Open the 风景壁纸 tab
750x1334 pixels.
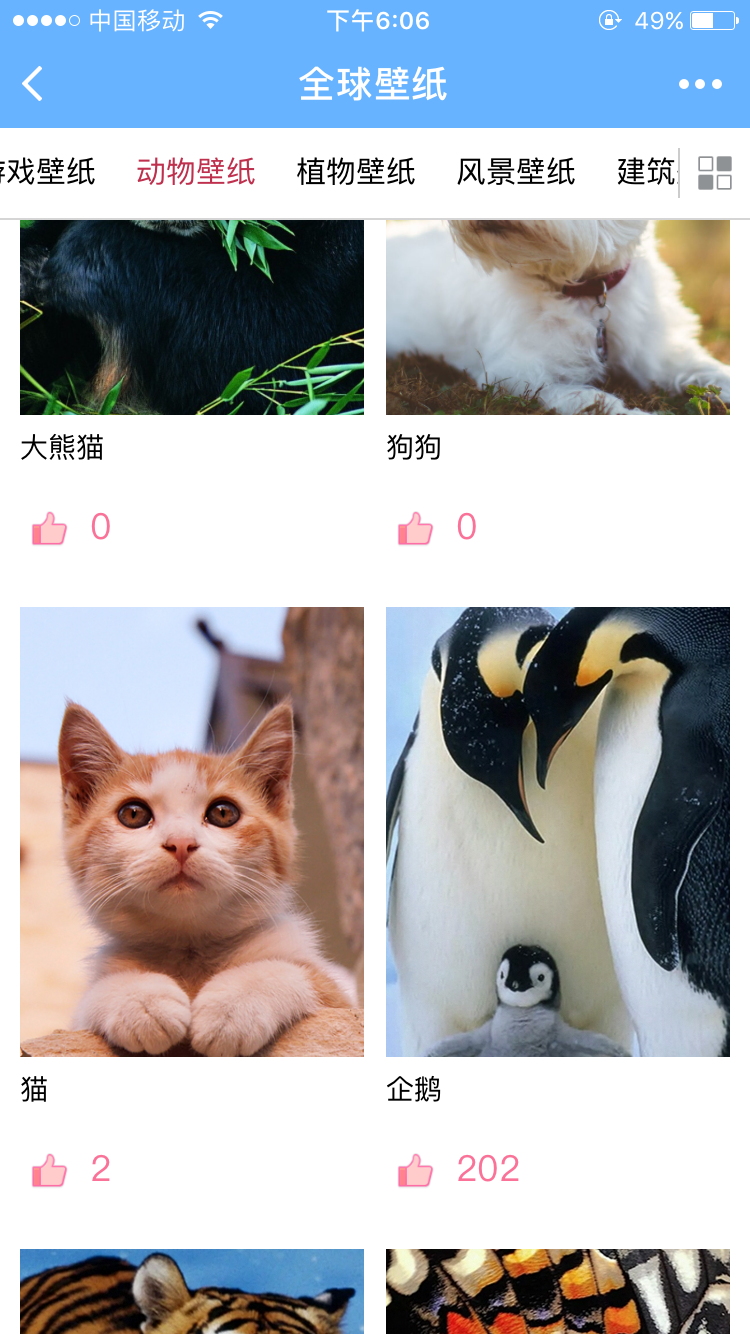tap(516, 172)
